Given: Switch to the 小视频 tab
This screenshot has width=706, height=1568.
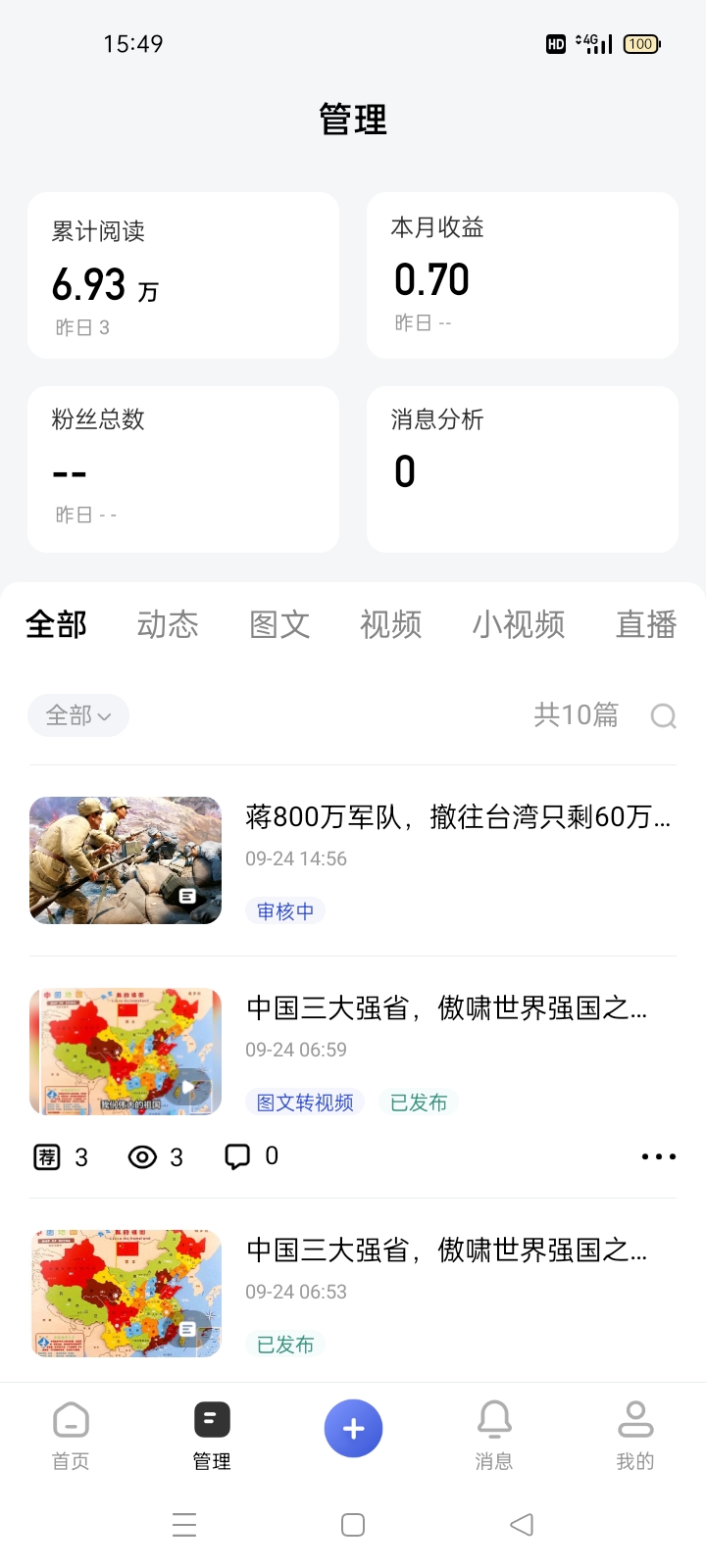Looking at the screenshot, I should pyautogui.click(x=518, y=624).
